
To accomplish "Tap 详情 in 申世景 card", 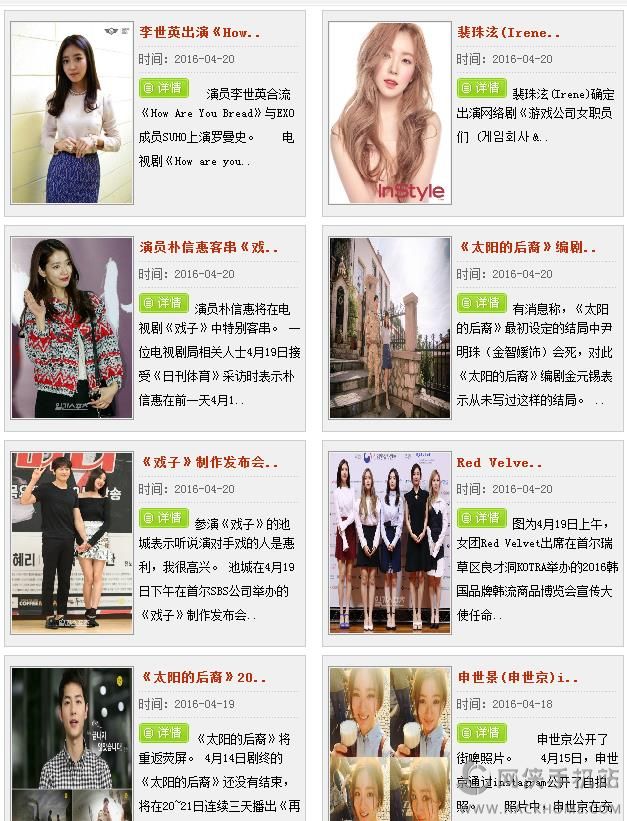I will click(x=481, y=733).
